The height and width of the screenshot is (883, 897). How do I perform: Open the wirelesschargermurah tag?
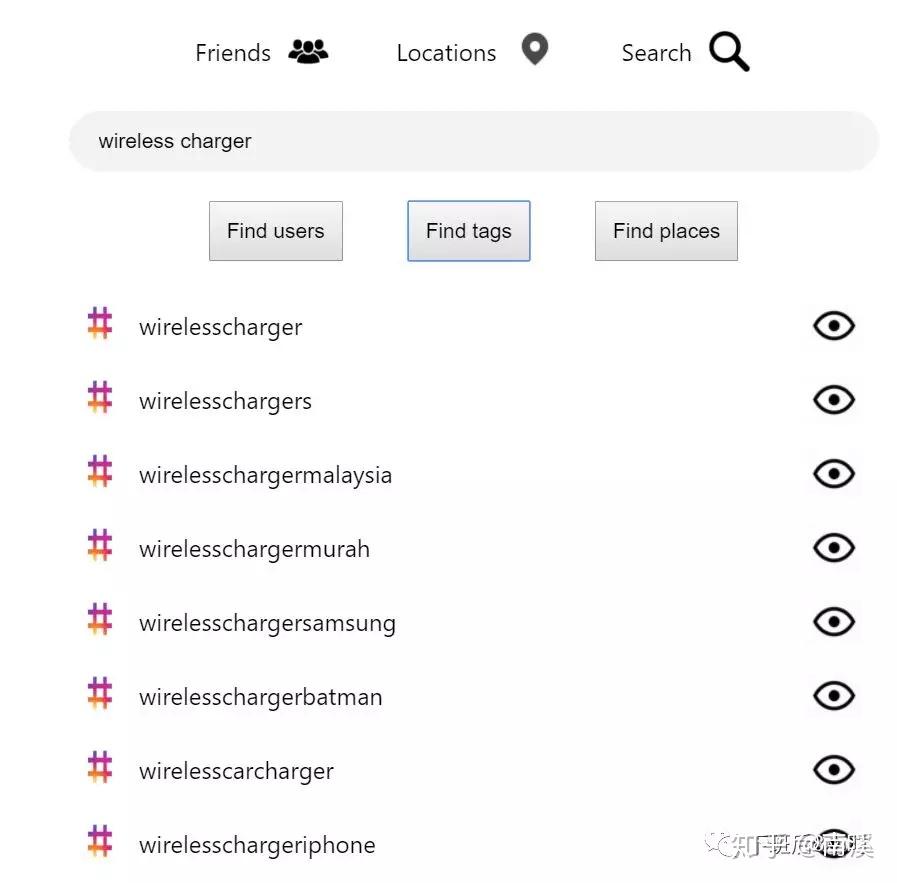coord(254,549)
